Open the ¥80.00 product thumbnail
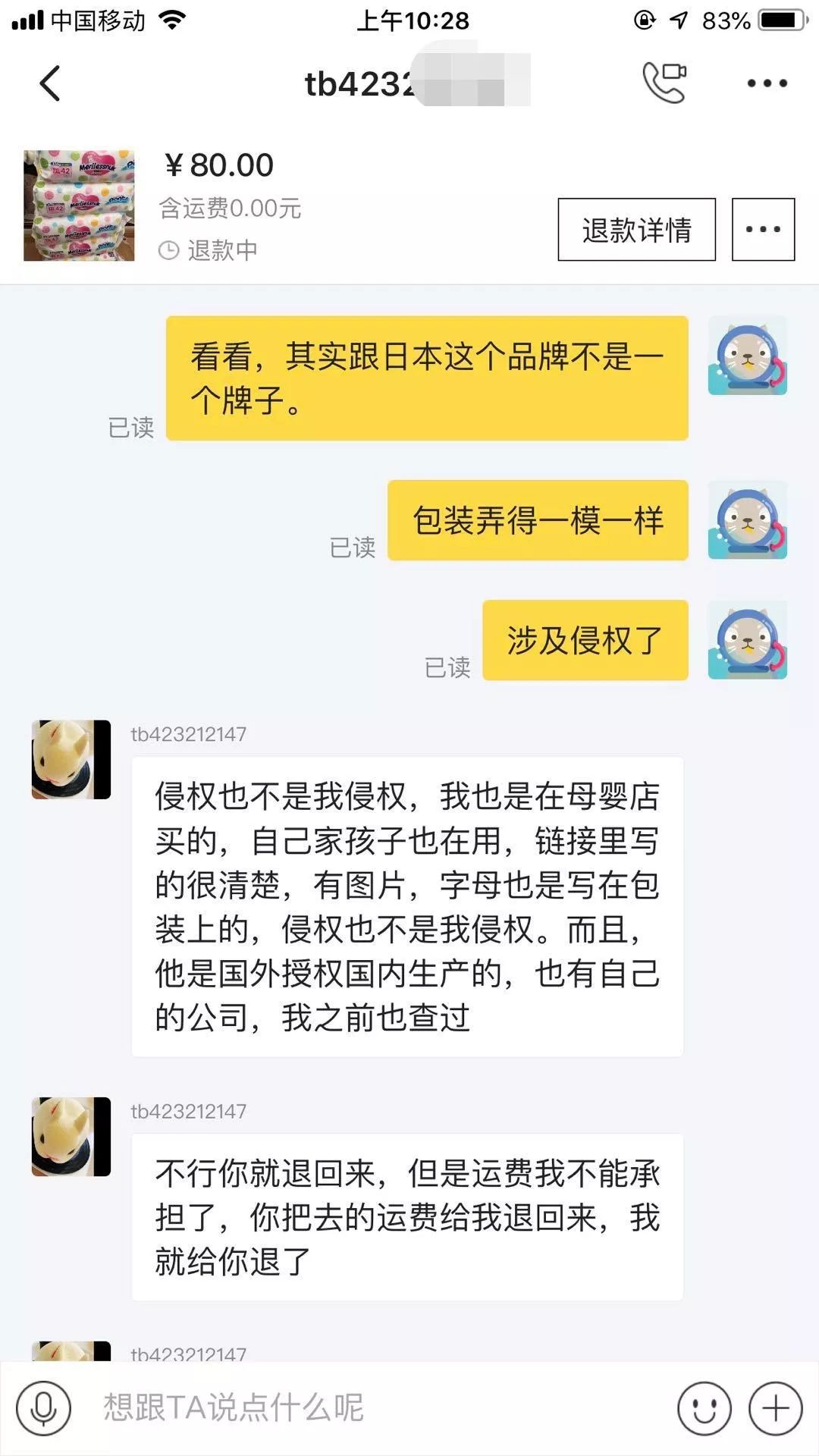The image size is (819, 1456). (79, 206)
